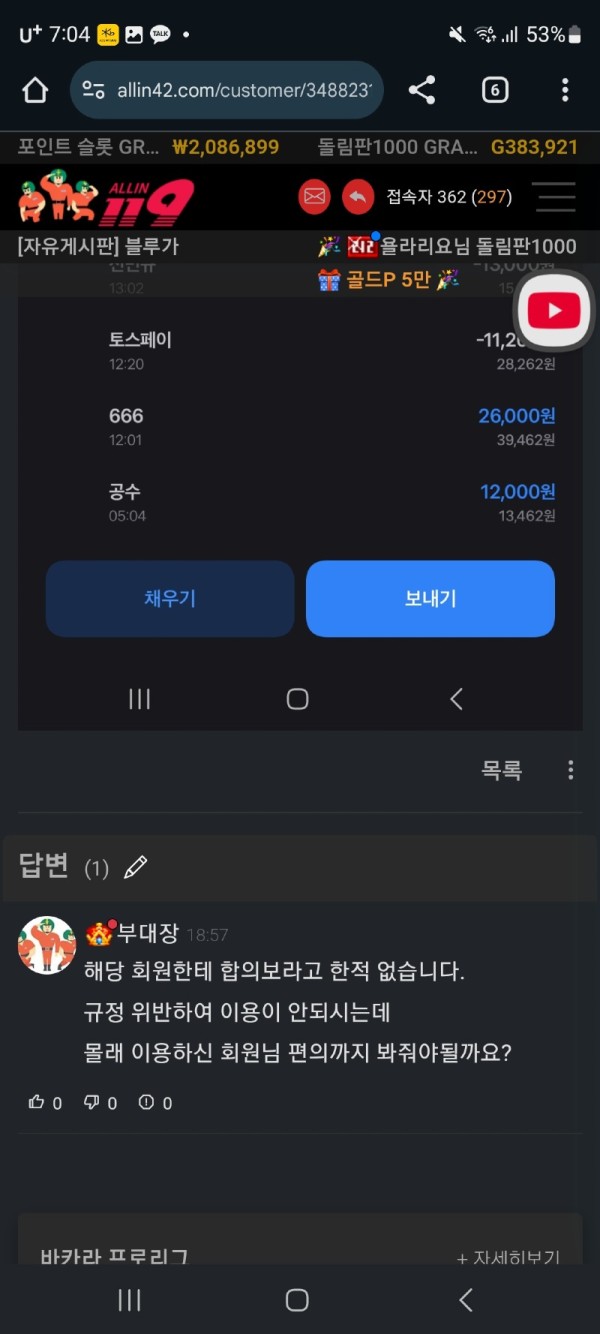Open the browser tab switcher showing 6

click(x=494, y=91)
